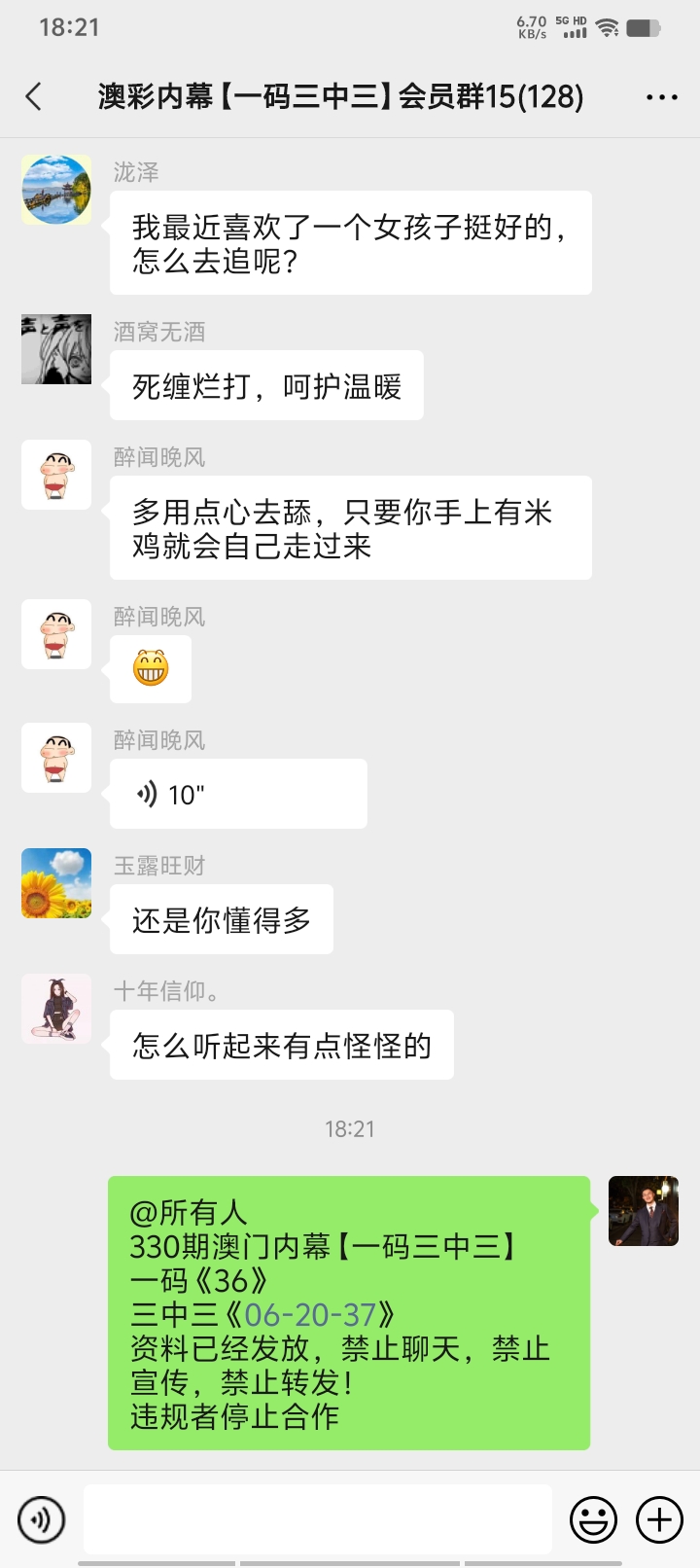The image size is (700, 1568).
Task: Play the 10-second voice message
Action: [x=238, y=795]
